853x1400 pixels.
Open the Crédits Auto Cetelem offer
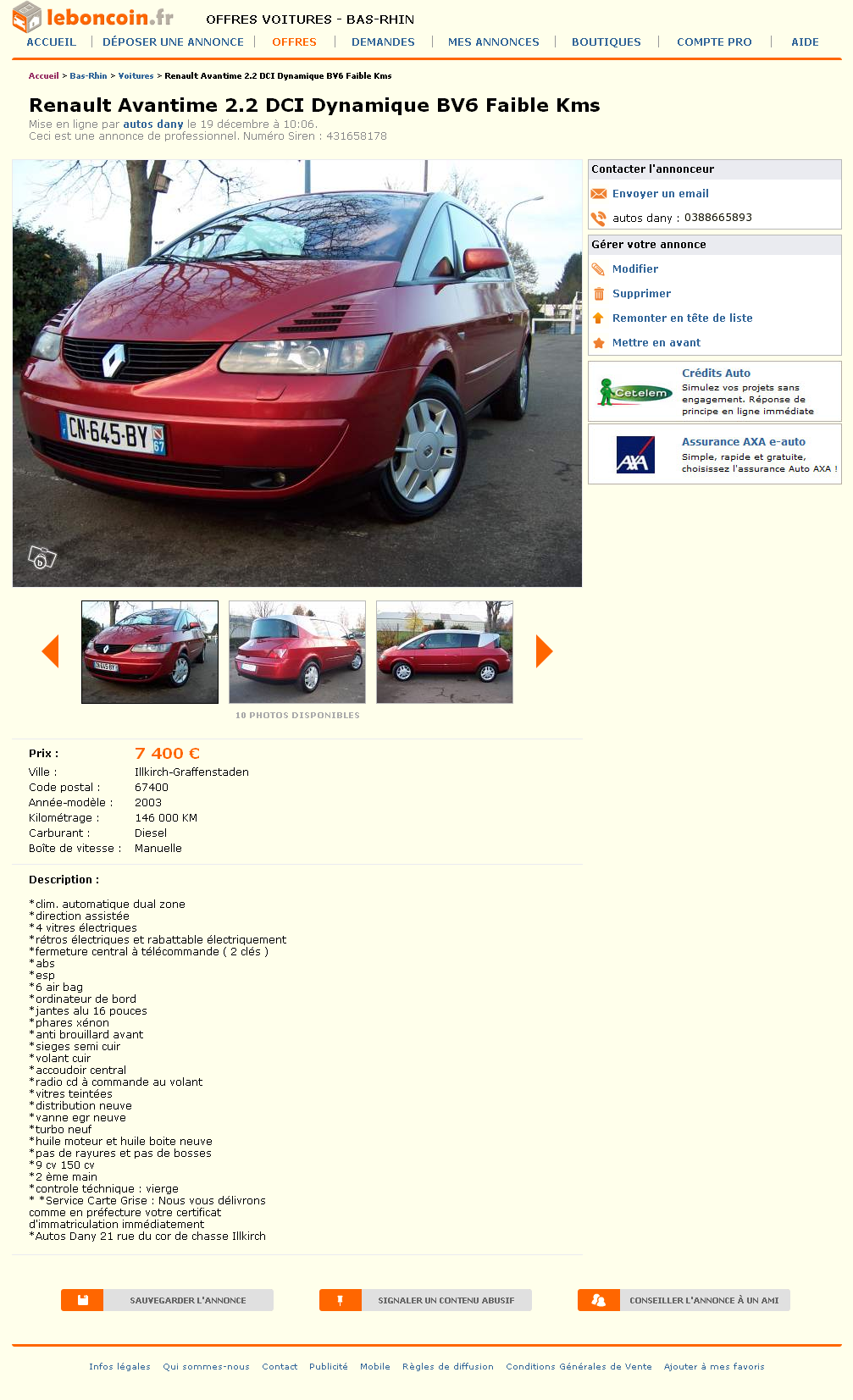pyautogui.click(x=716, y=374)
